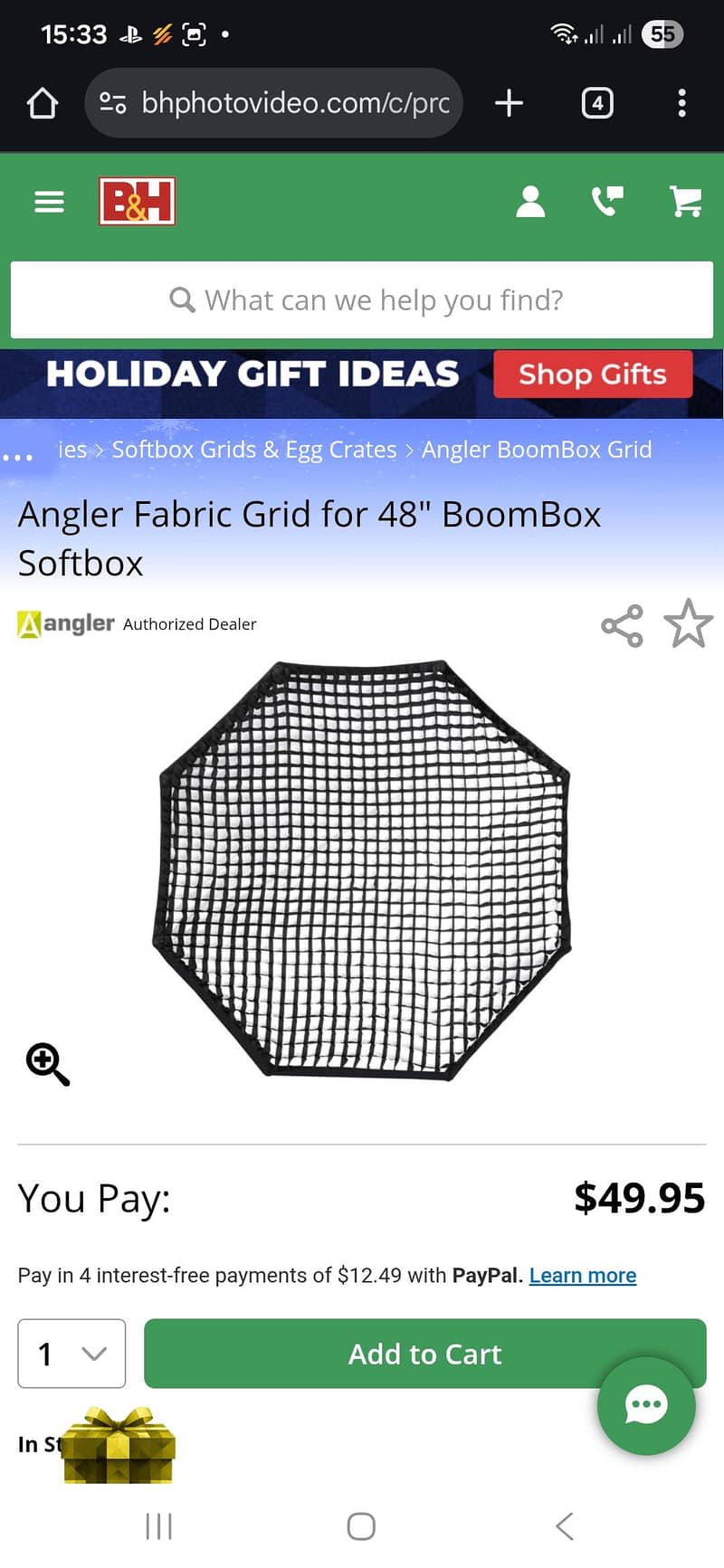
Task: Tap the search field to find products
Action: (x=360, y=300)
